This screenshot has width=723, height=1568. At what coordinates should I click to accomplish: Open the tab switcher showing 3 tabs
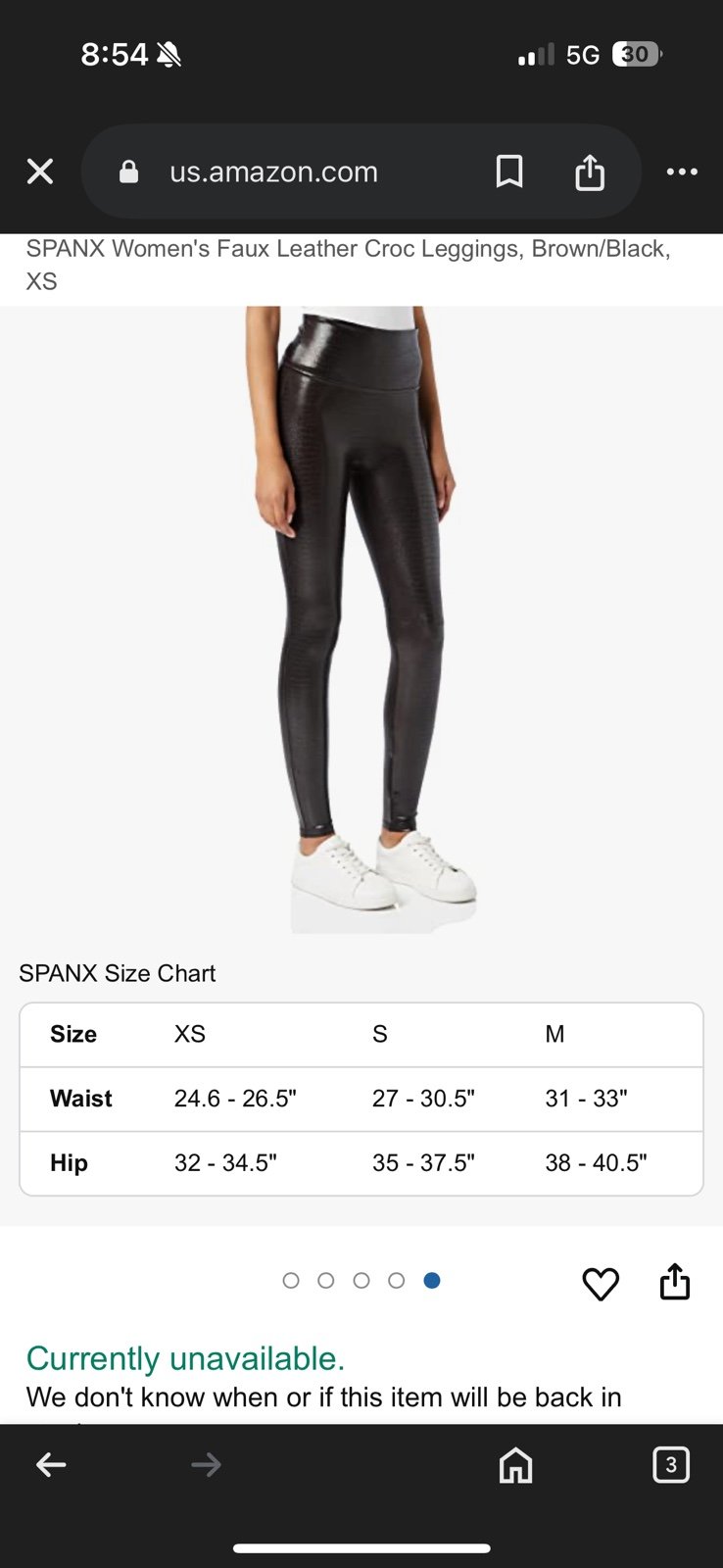(671, 1465)
